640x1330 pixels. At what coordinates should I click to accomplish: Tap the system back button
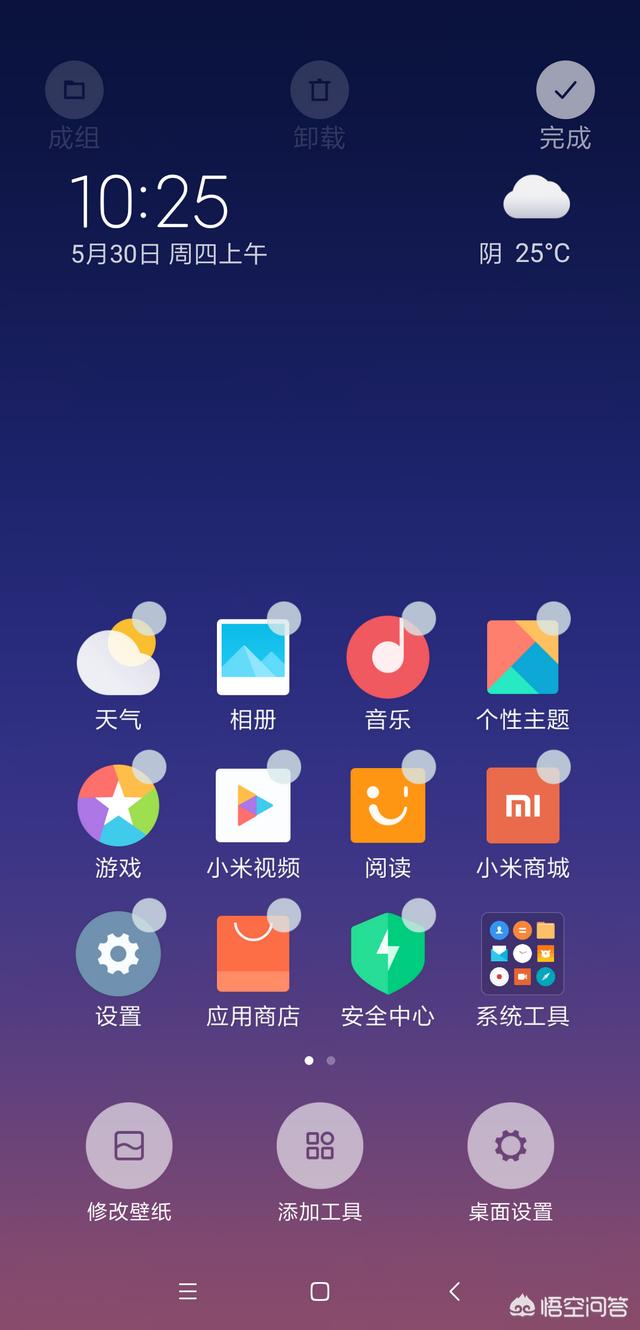tap(455, 1291)
